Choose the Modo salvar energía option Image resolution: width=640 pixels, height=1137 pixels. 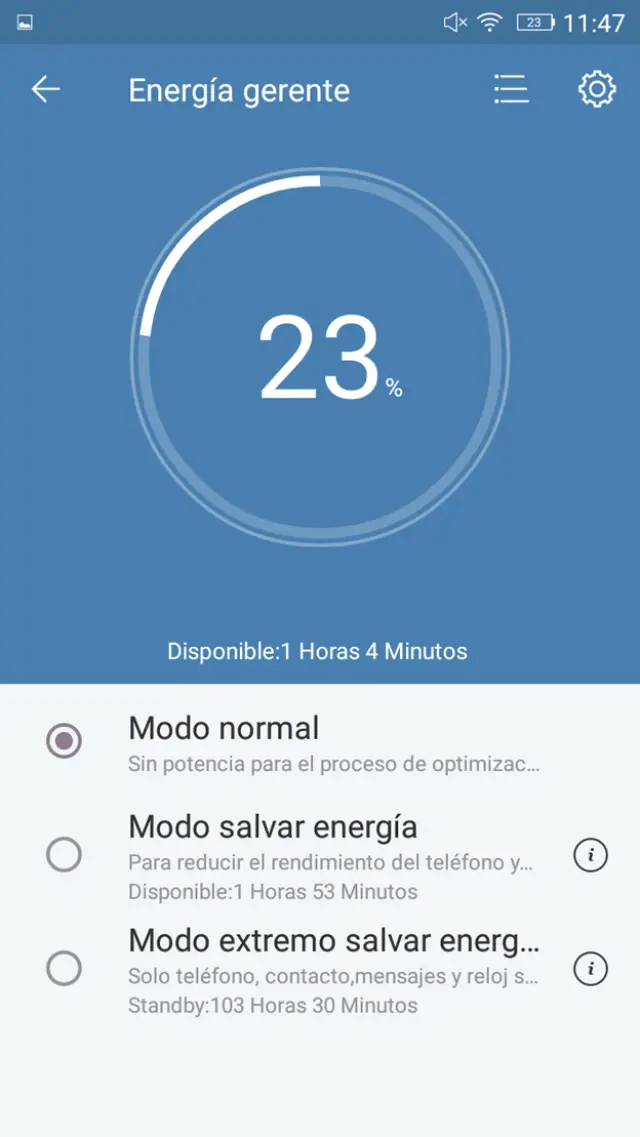(x=64, y=855)
